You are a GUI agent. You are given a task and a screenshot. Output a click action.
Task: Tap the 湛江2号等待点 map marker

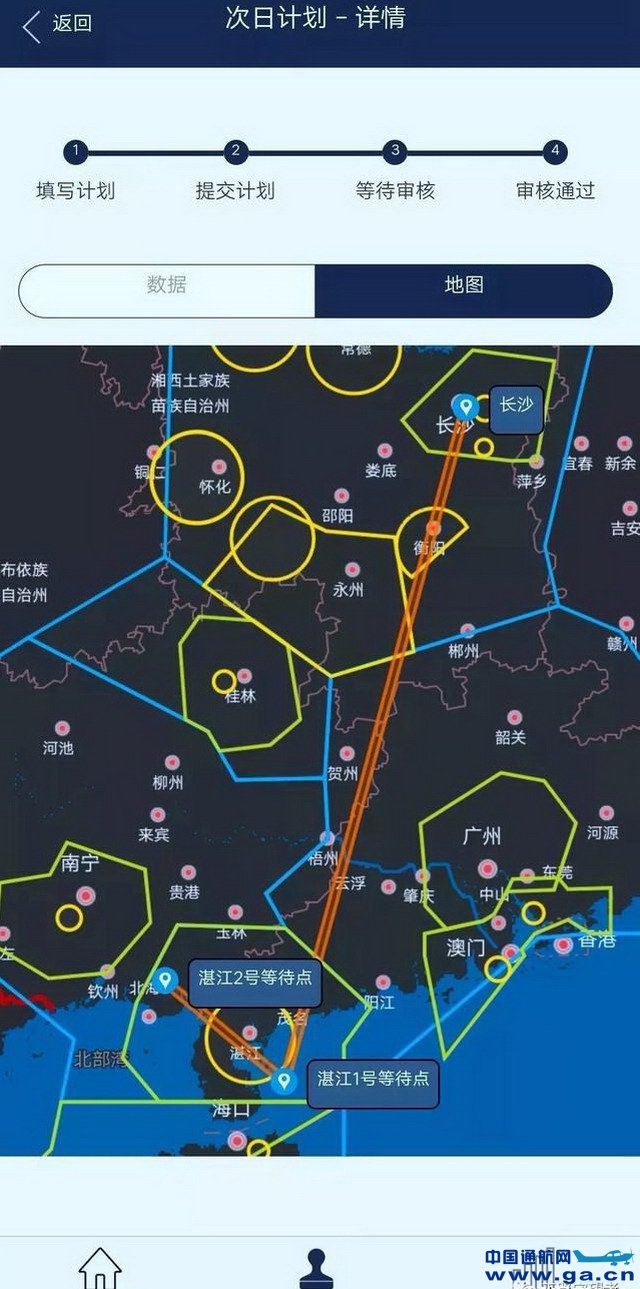coord(166,979)
